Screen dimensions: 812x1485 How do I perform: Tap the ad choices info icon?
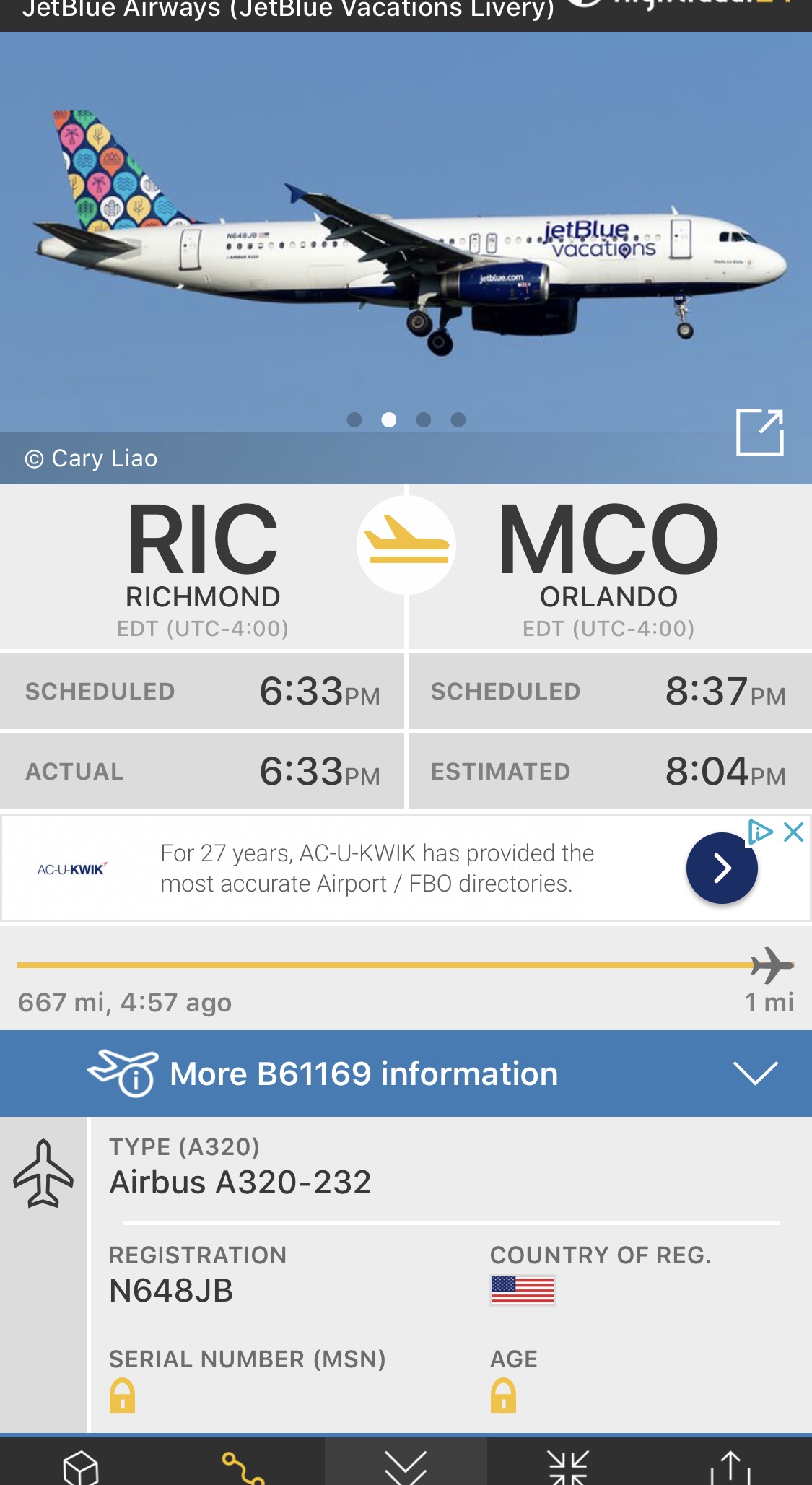760,832
